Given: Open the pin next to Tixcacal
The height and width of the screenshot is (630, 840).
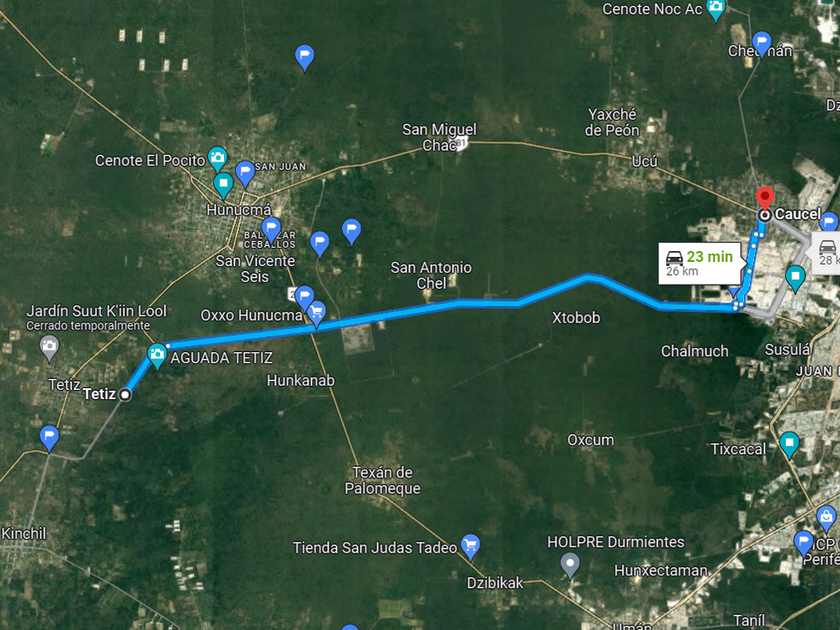Looking at the screenshot, I should pos(790,442).
